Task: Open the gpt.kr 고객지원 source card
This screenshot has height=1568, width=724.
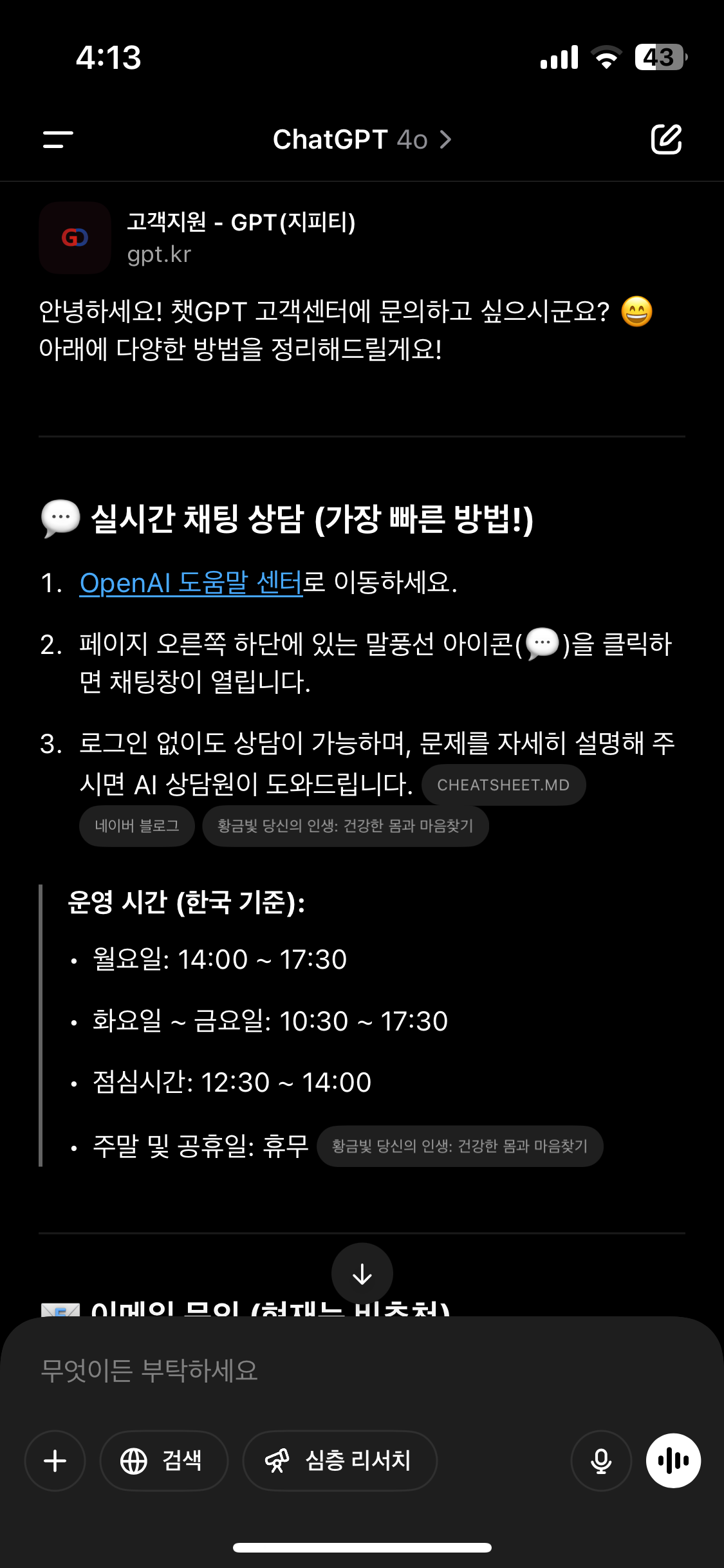Action: point(197,238)
